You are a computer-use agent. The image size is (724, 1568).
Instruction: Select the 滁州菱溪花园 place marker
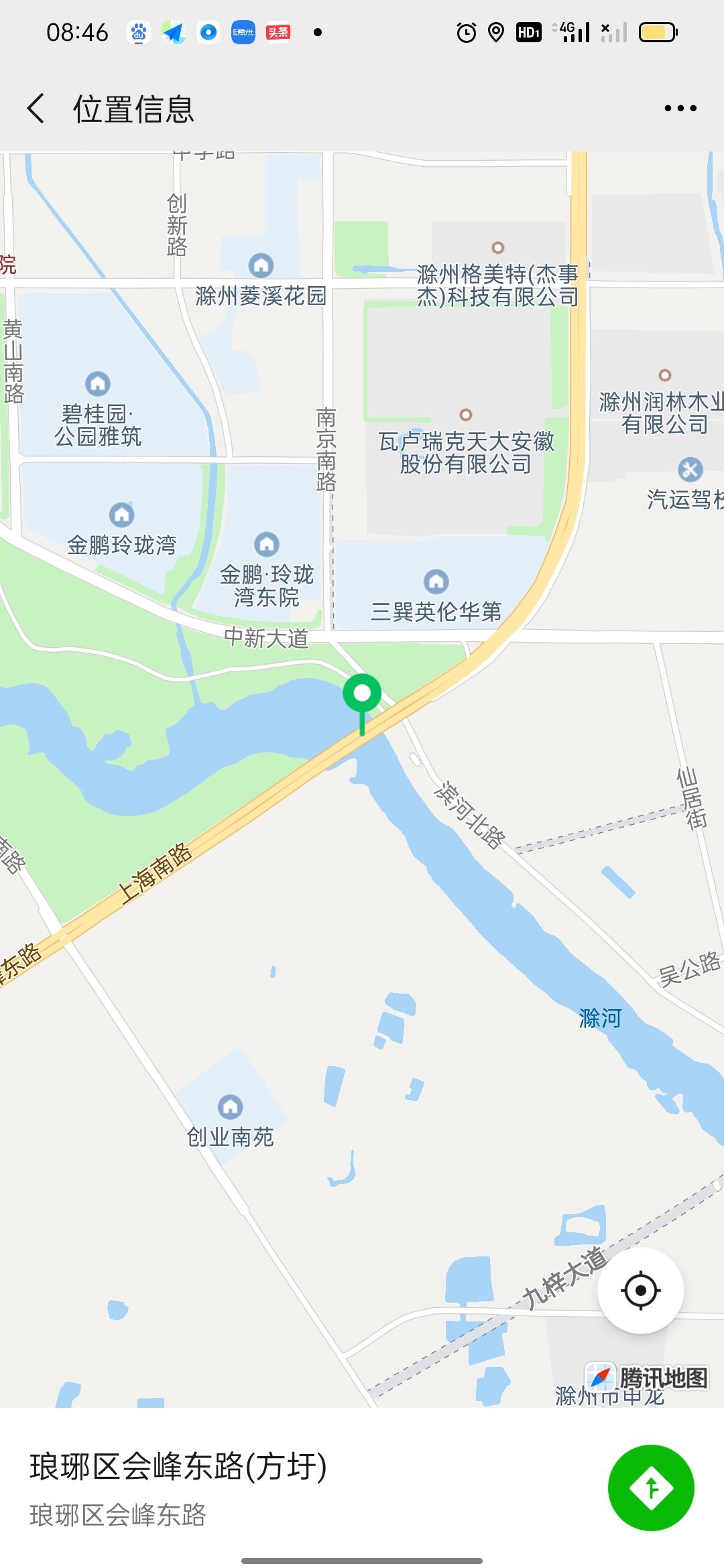pyautogui.click(x=261, y=265)
